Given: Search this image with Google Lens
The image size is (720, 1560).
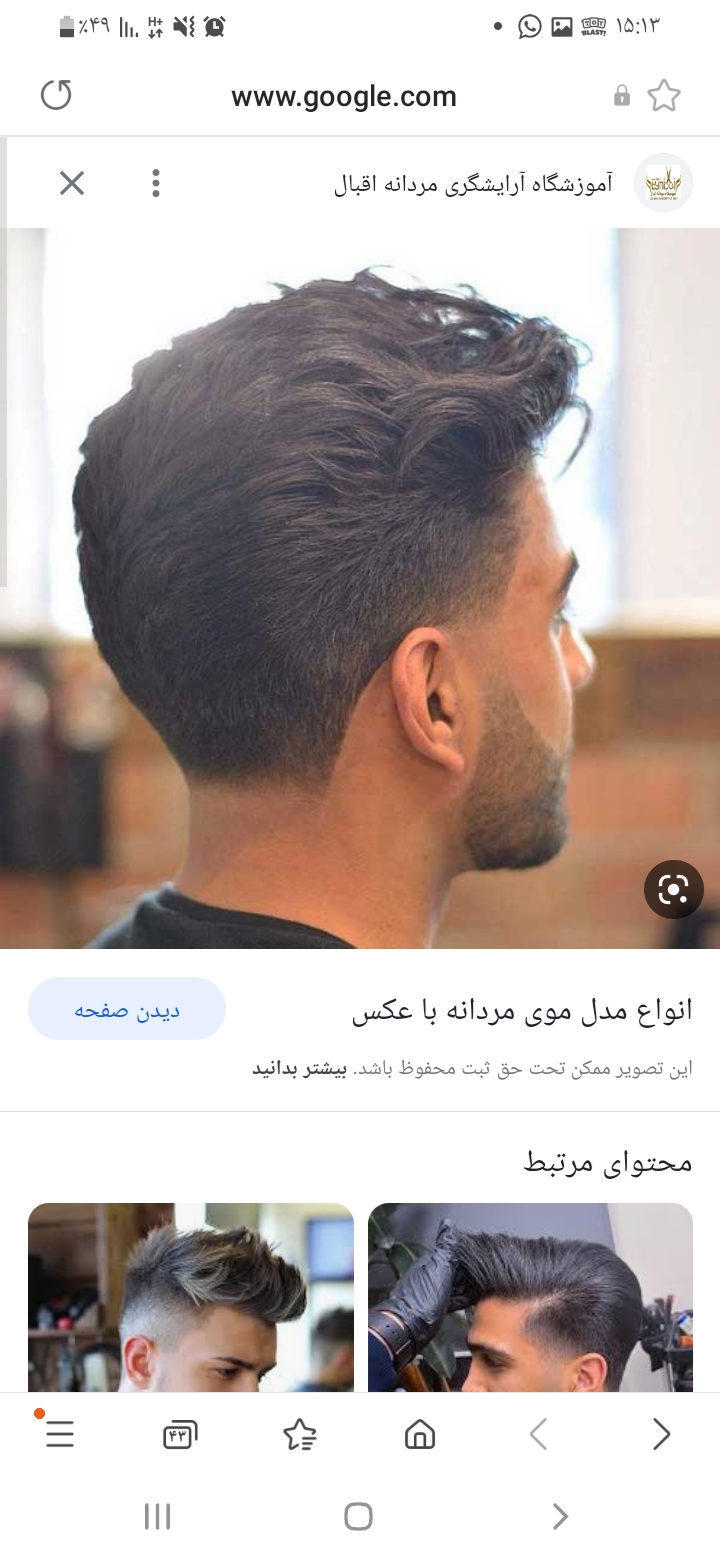Looking at the screenshot, I should (x=673, y=889).
